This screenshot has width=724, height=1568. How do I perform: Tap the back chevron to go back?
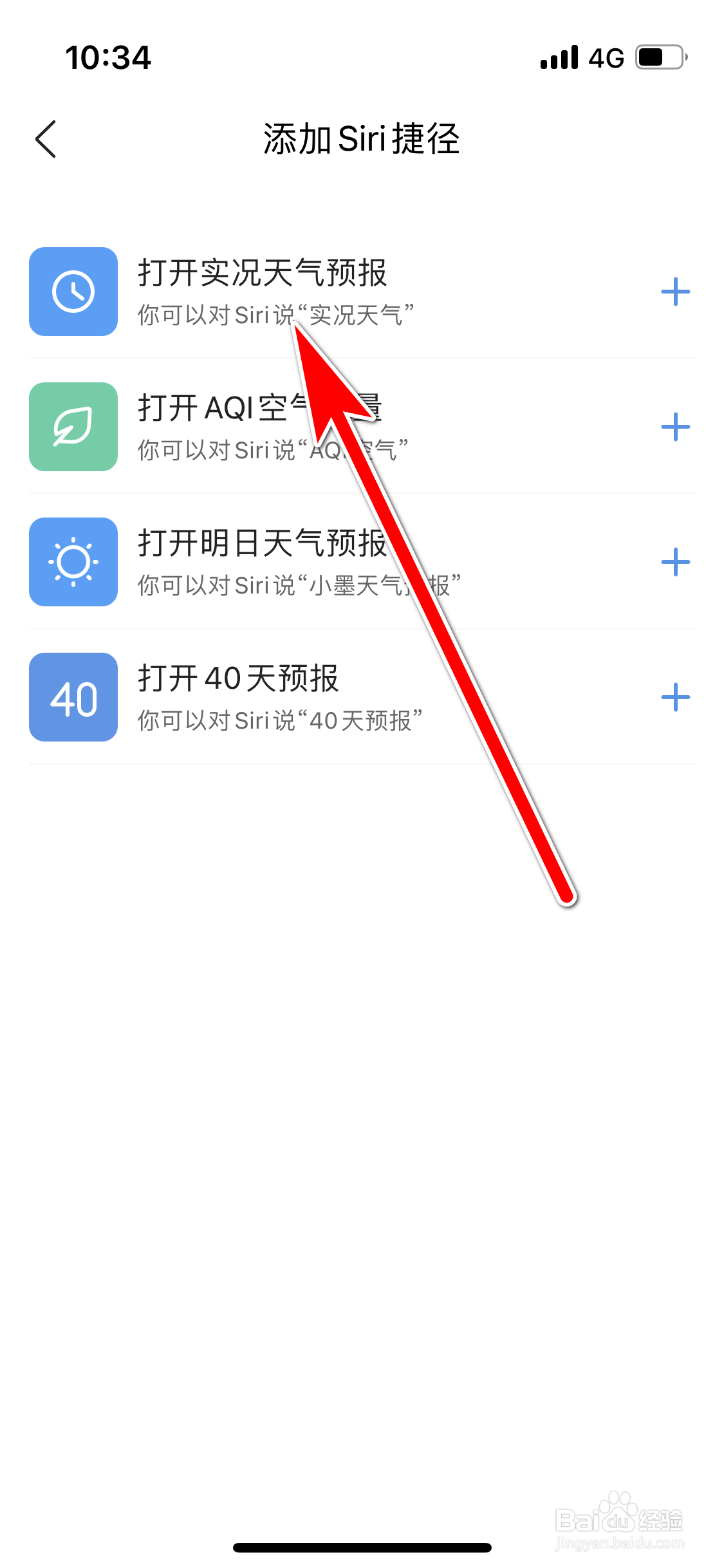coord(46,138)
